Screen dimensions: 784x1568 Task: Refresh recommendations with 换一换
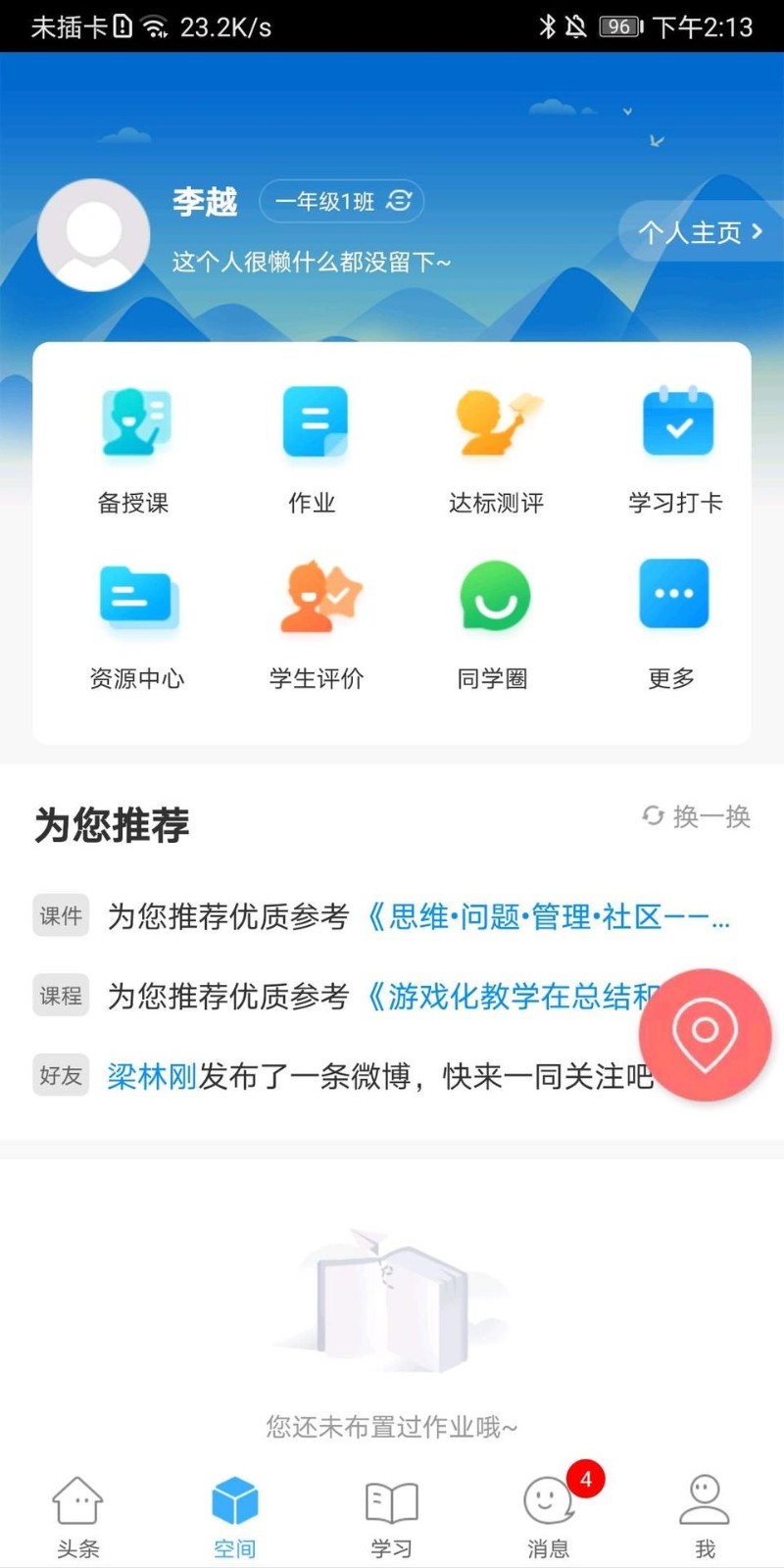(698, 816)
